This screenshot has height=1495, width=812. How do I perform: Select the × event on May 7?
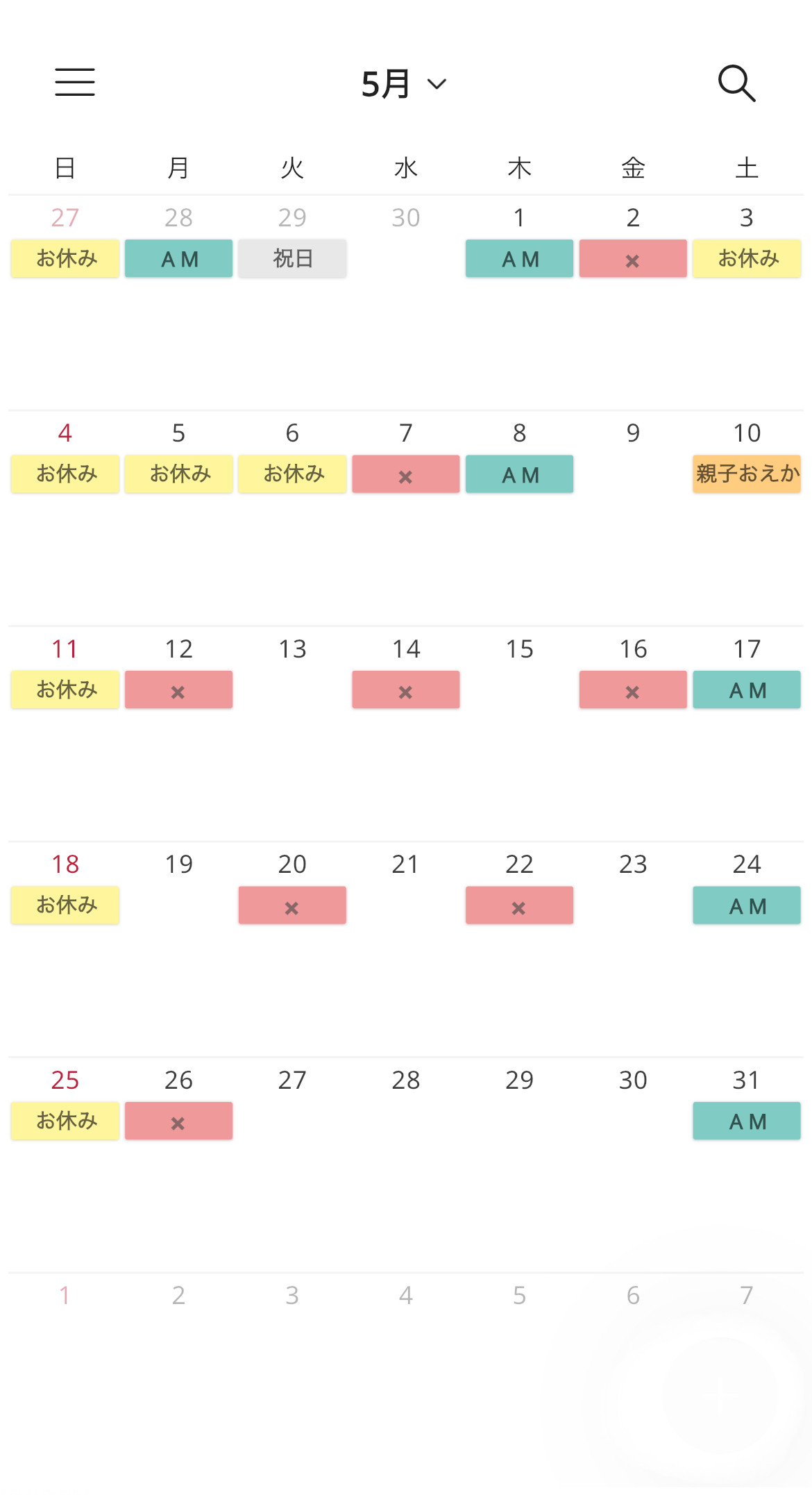tap(406, 474)
